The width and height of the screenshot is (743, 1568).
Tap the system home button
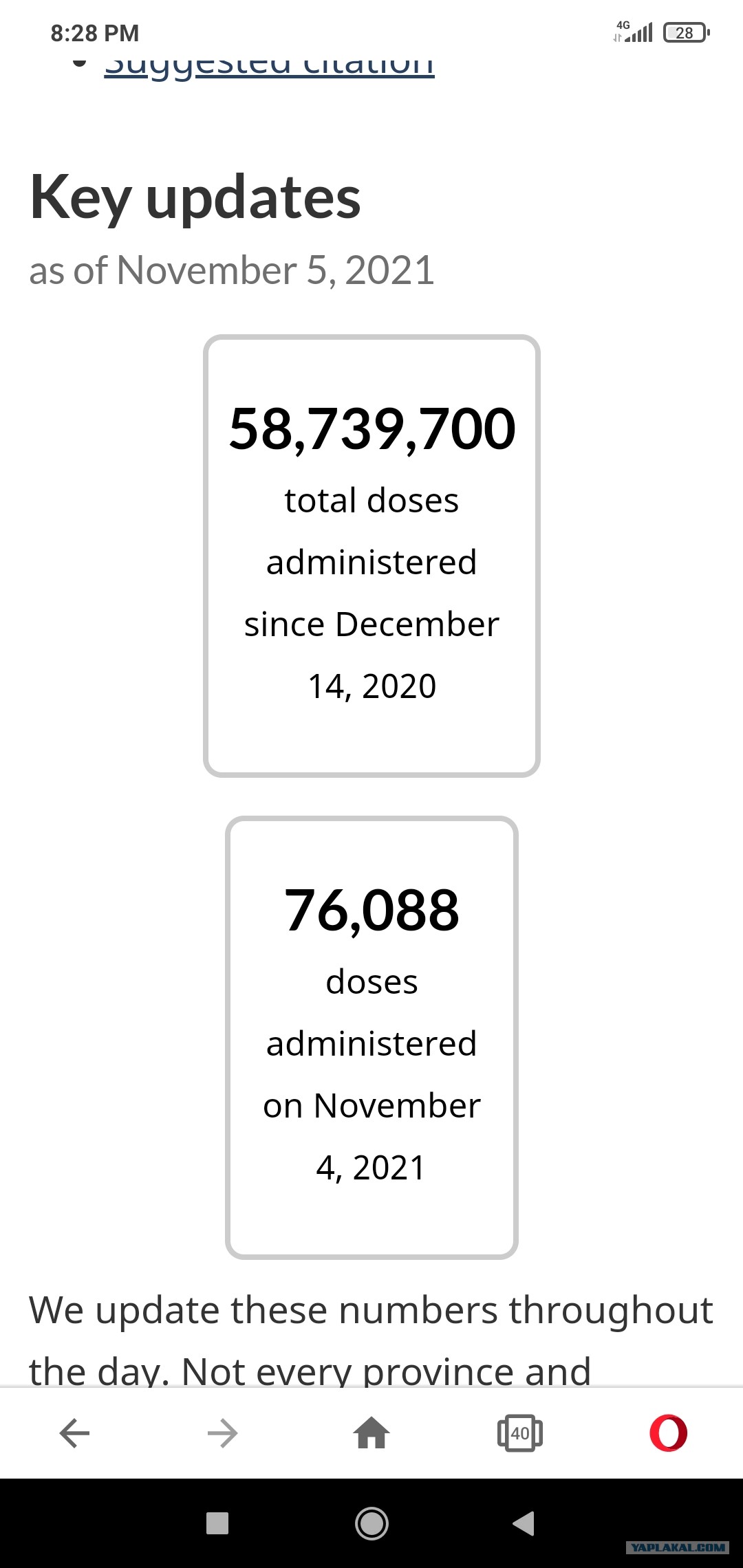[x=371, y=1523]
